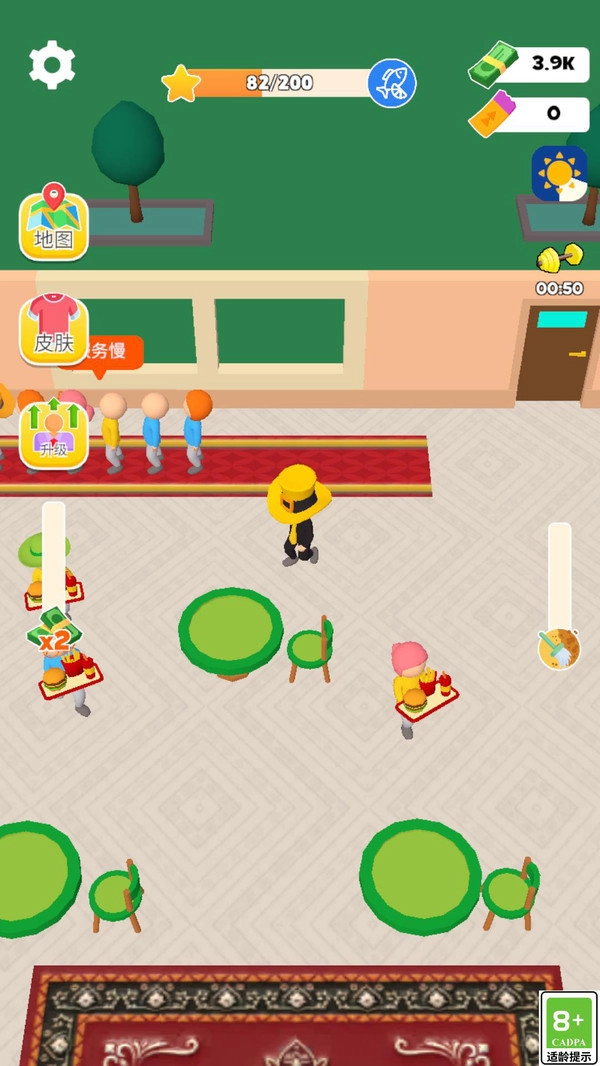This screenshot has height=1066, width=600.
Task: Tap the dumbbell boost with 00:50 timer
Action: coord(559,257)
